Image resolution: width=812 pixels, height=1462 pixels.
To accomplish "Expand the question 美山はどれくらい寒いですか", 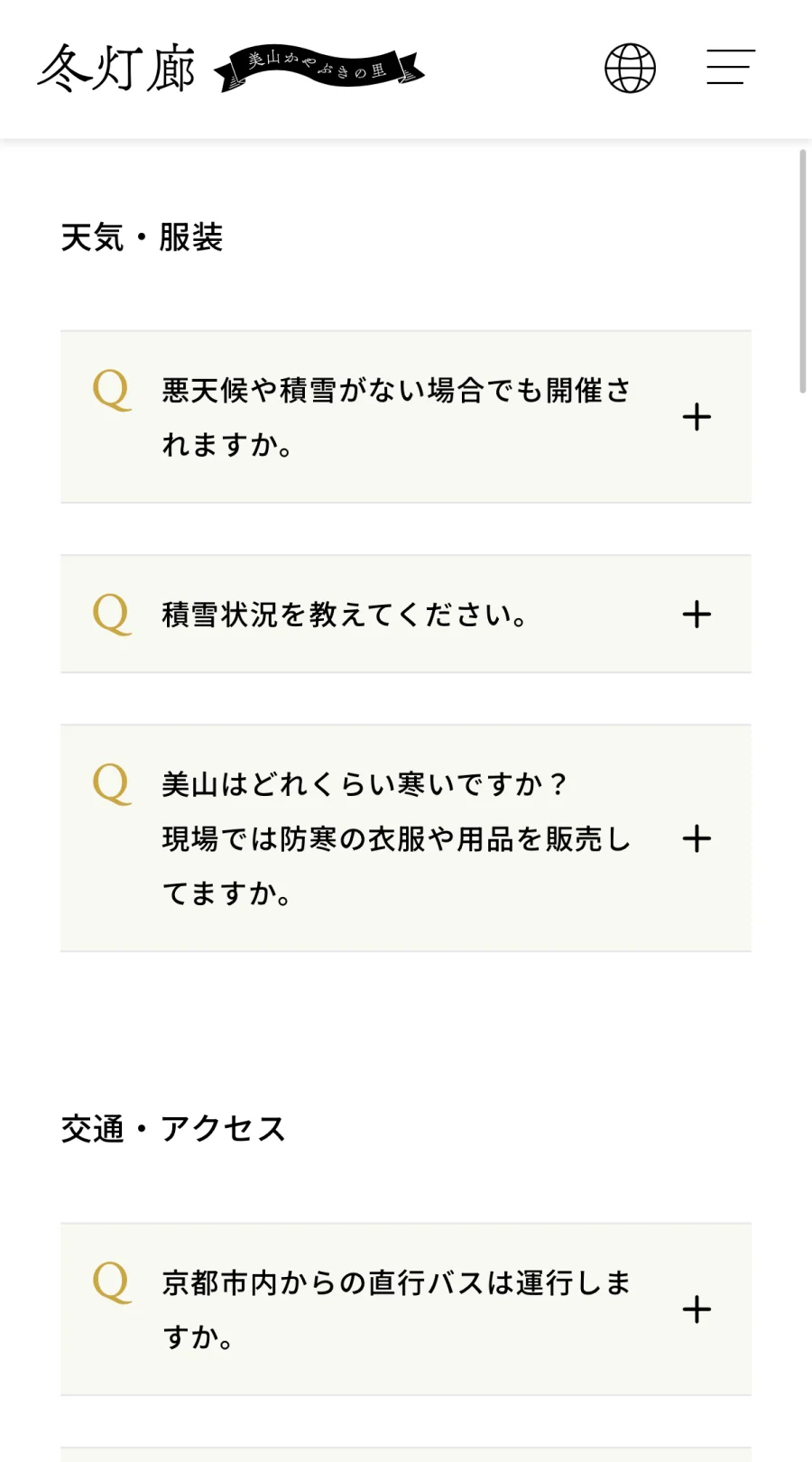I will tap(696, 838).
